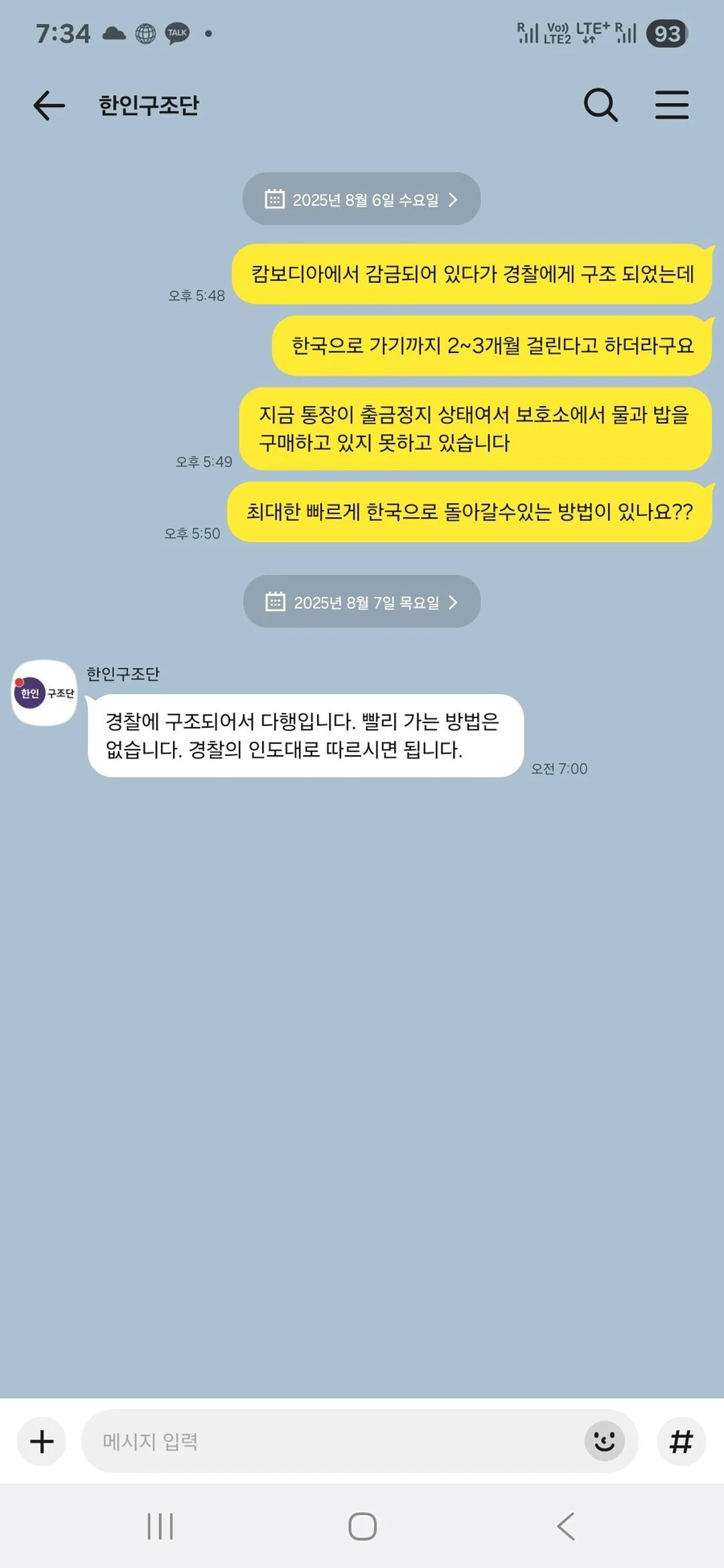Open the 2025년 8월 6일 수요일 date chip
Image resolution: width=724 pixels, height=1568 pixels.
362,199
